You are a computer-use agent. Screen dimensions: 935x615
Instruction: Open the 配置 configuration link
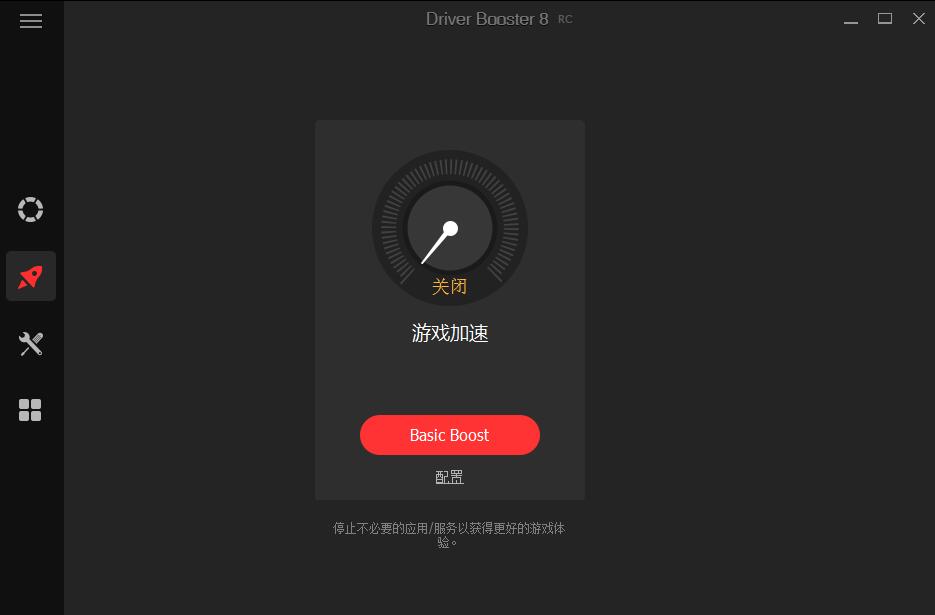coord(449,477)
